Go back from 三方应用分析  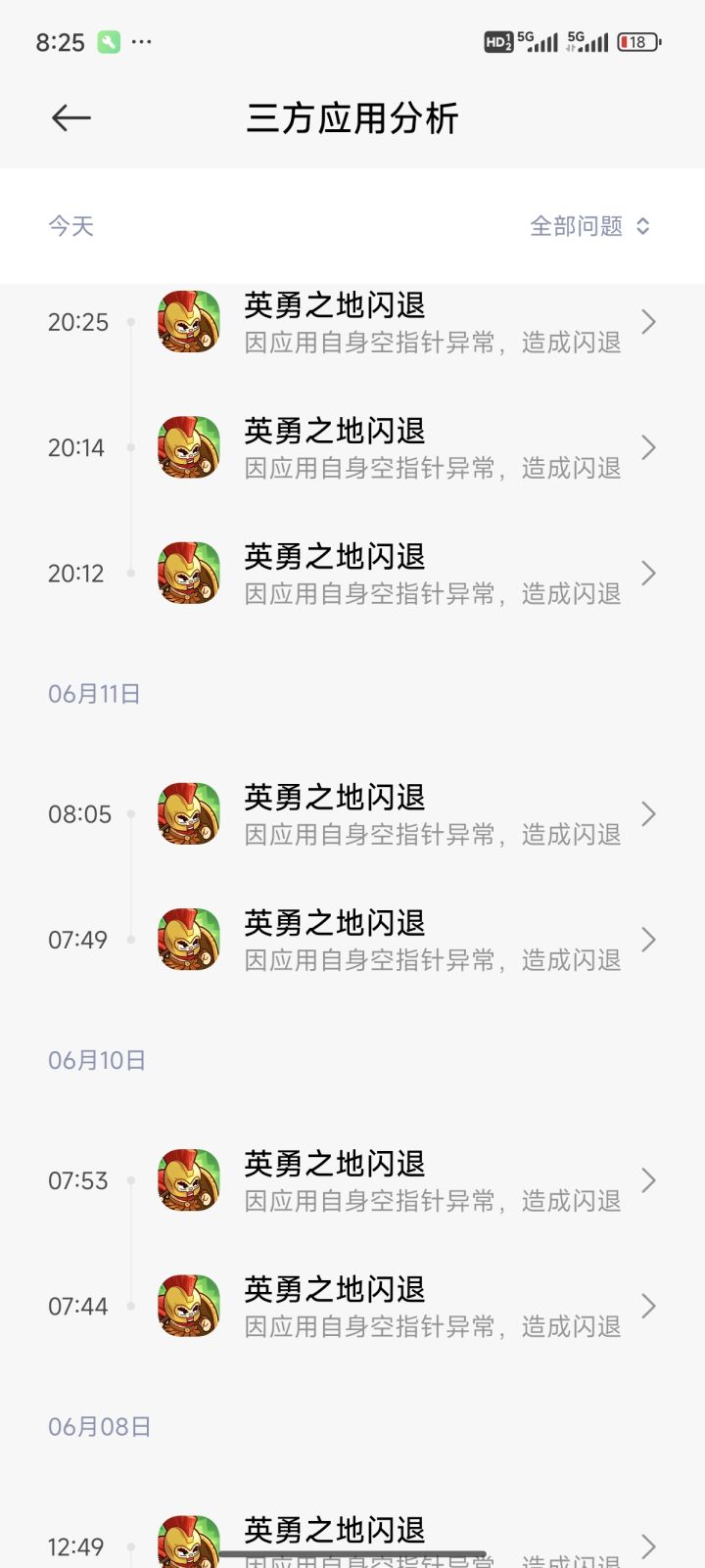71,118
